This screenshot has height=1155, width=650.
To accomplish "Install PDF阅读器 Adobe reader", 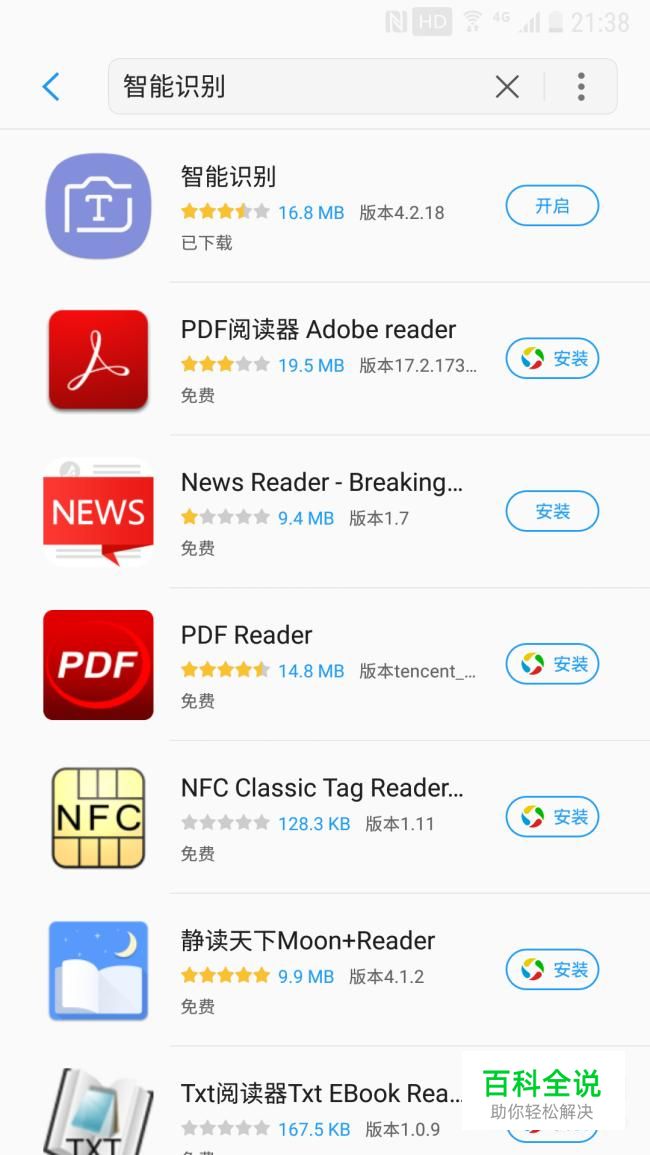I will click(552, 359).
